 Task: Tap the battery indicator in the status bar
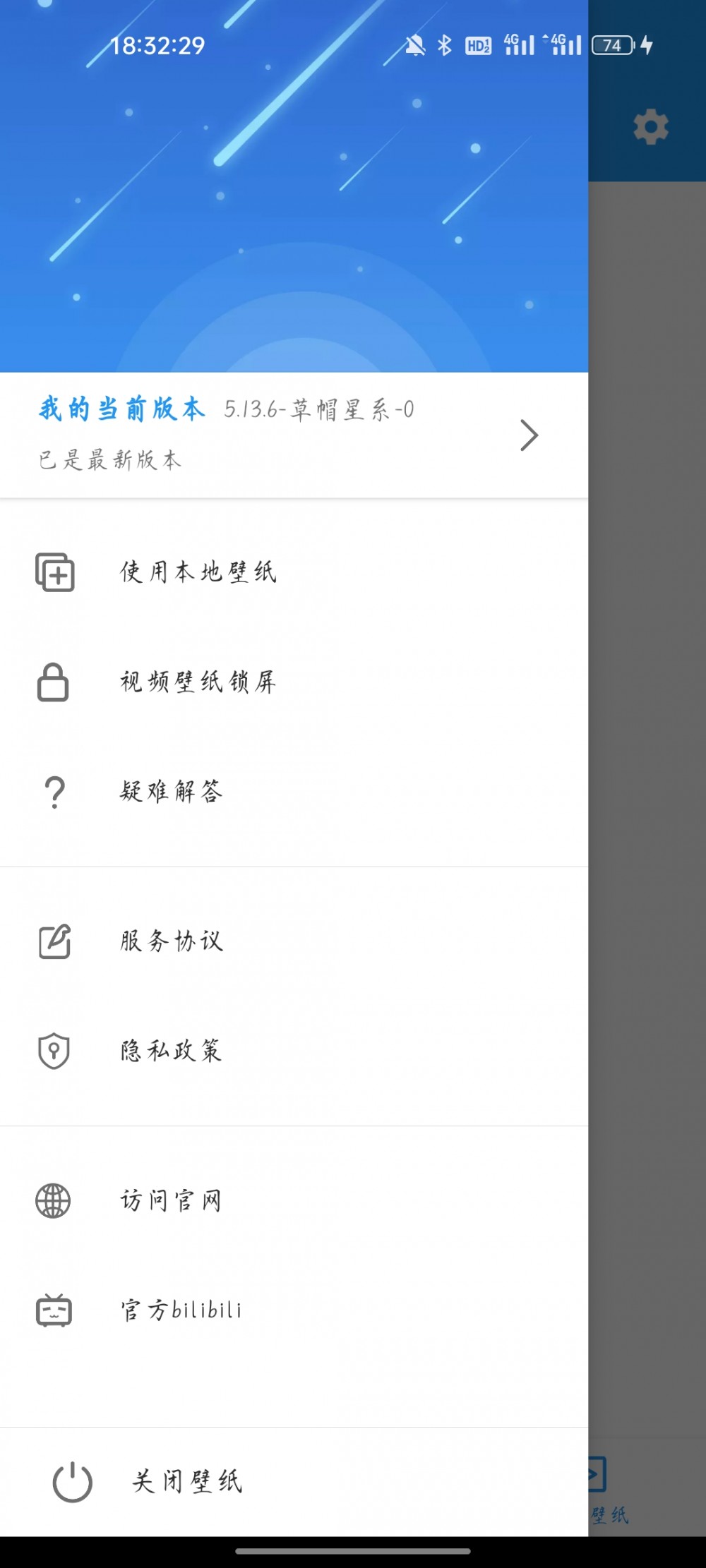coord(612,45)
